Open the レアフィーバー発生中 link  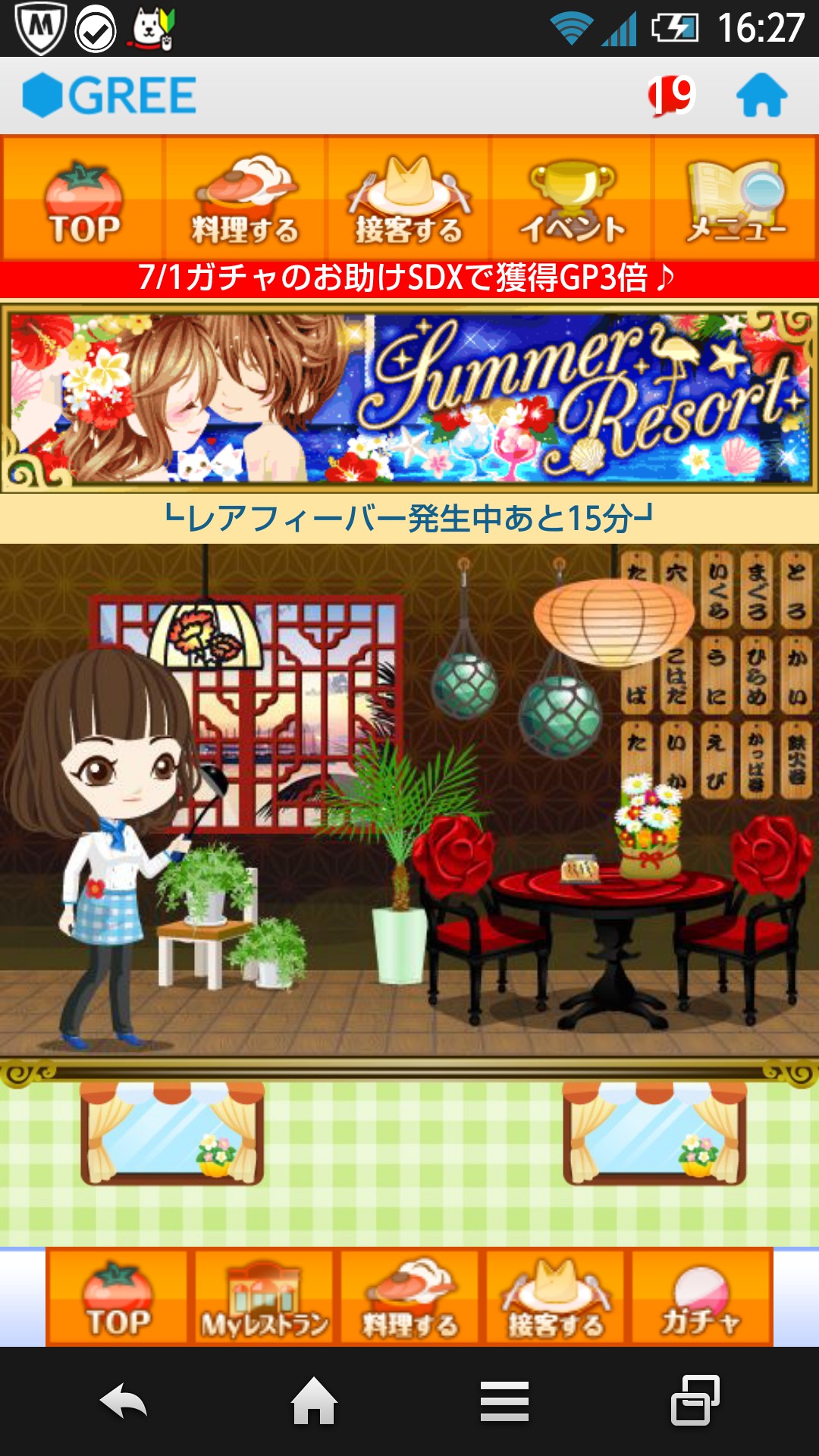409,519
